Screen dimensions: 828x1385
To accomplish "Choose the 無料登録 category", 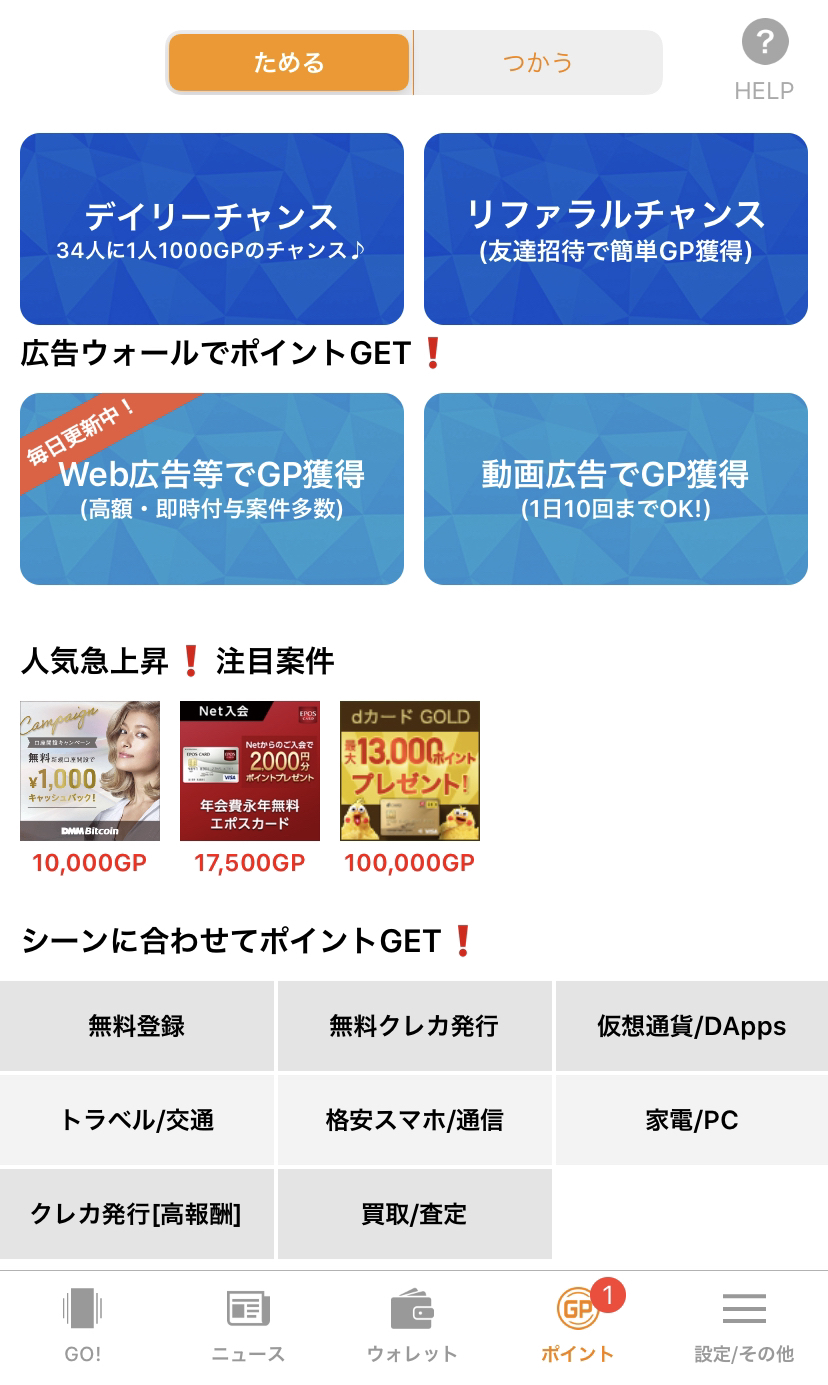I will 136,1026.
